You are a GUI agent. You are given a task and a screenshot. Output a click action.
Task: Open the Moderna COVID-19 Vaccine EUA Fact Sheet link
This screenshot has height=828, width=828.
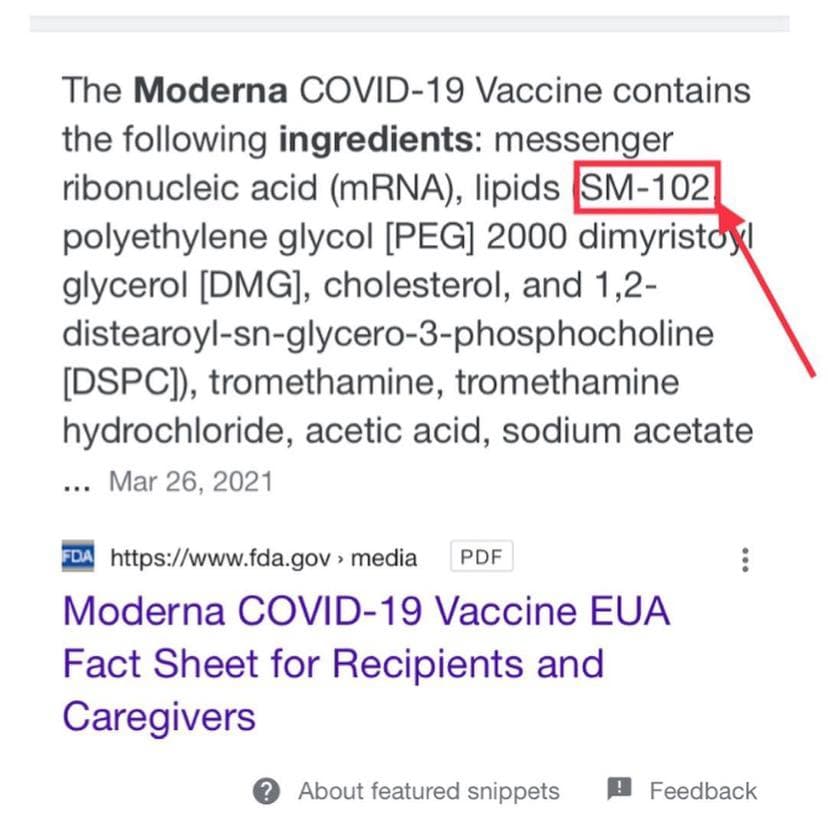(365, 612)
